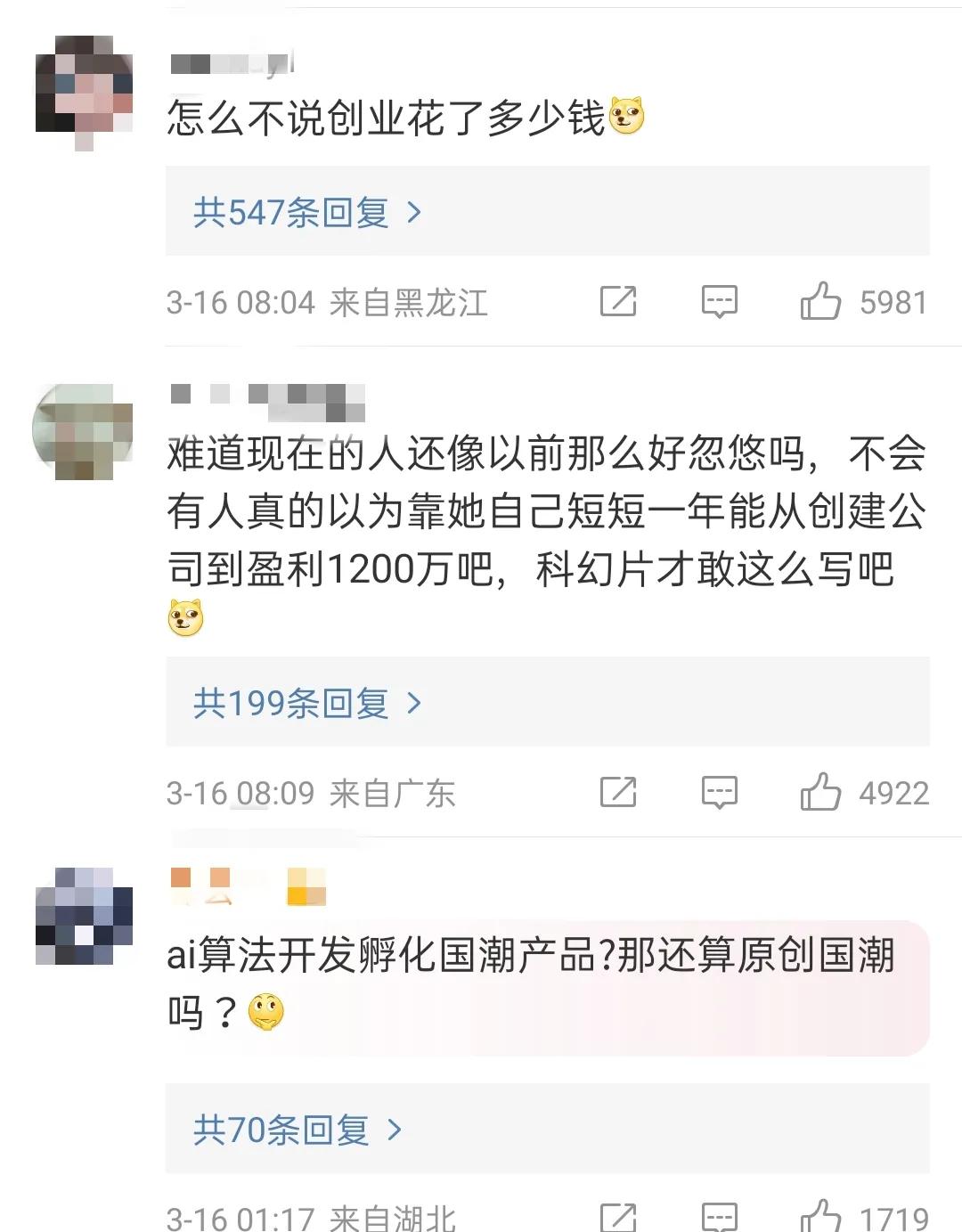Open the 来自黑龙江 location link

(410, 301)
